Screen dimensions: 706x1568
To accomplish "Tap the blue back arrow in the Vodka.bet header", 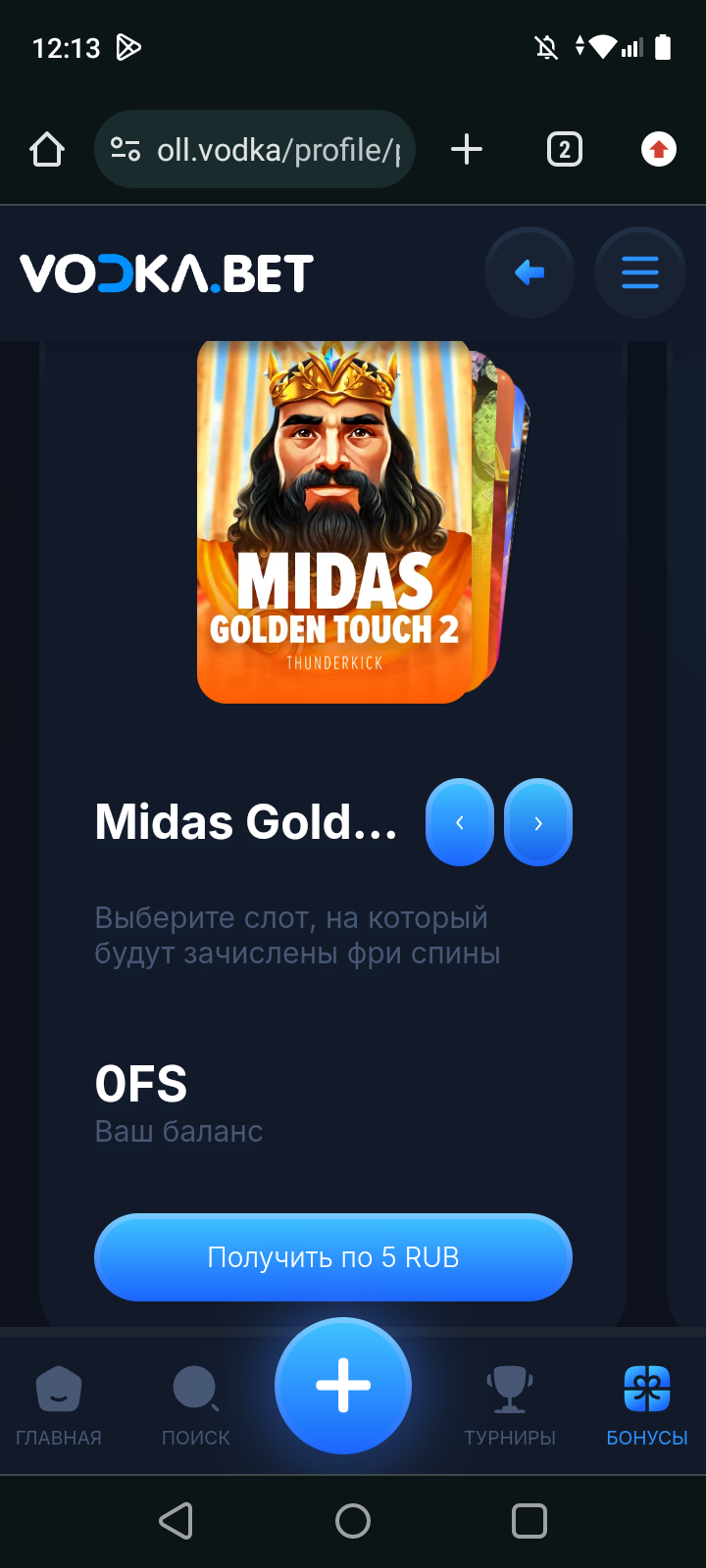I will pyautogui.click(x=529, y=272).
